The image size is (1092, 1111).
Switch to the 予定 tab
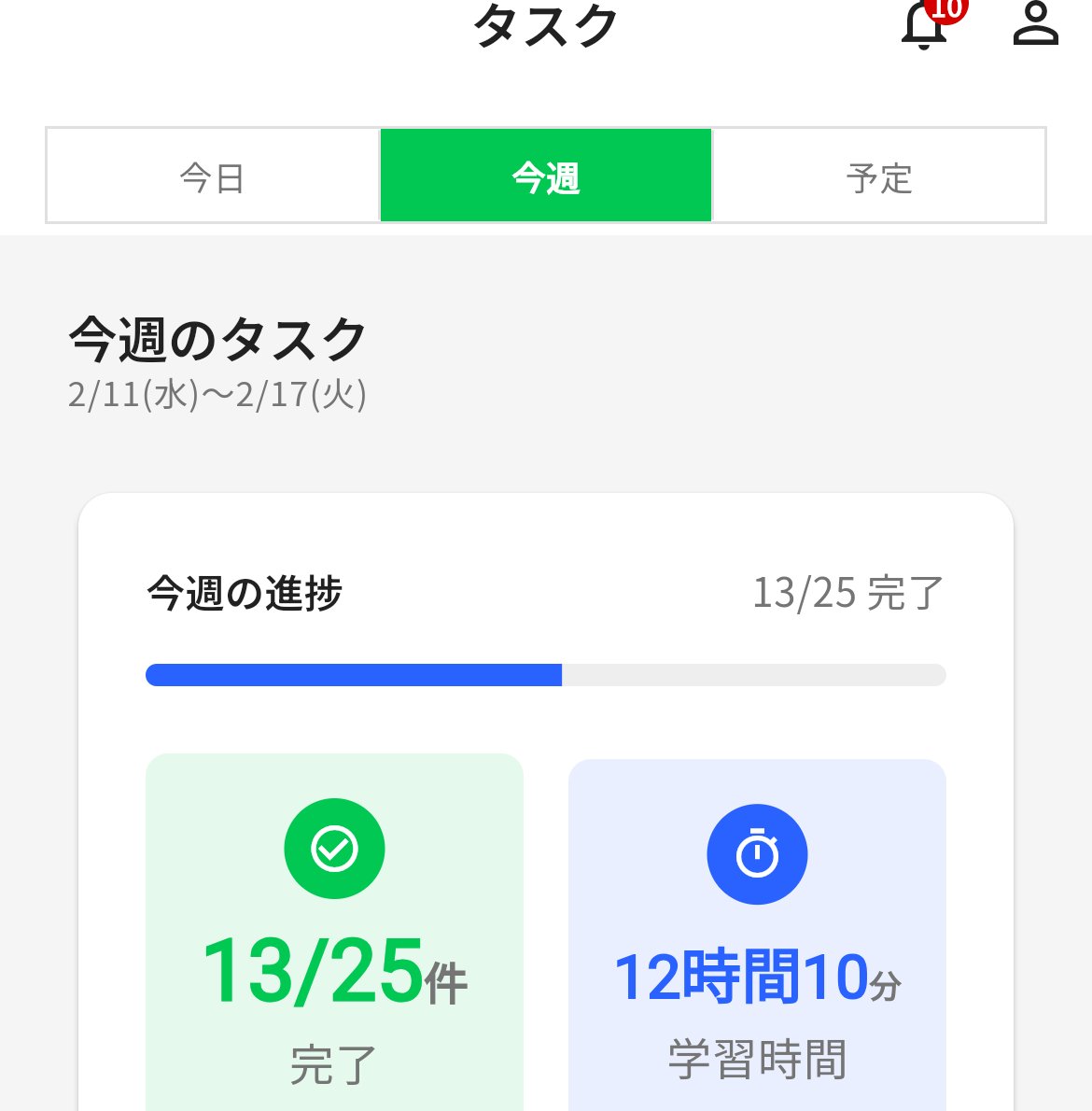coord(878,176)
